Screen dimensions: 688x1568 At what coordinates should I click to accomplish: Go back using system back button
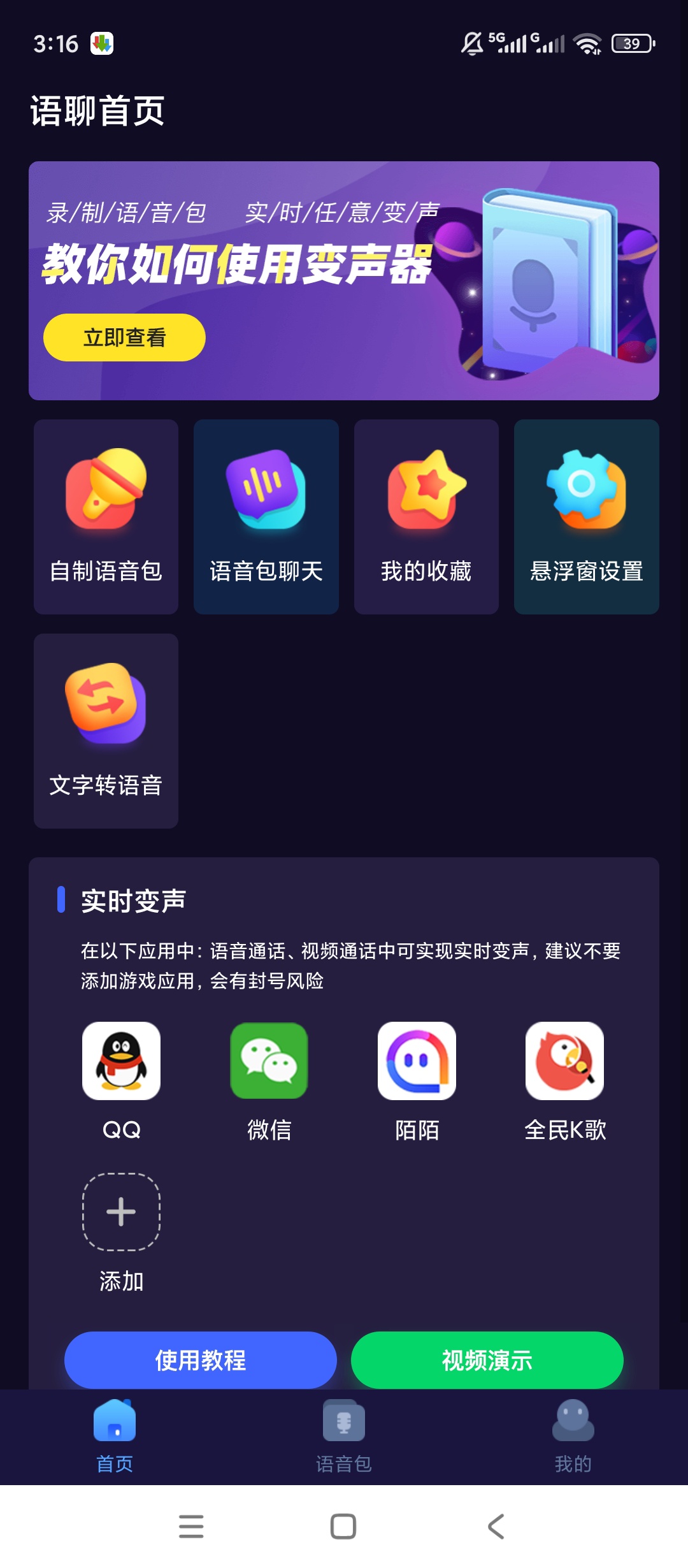(x=496, y=1527)
